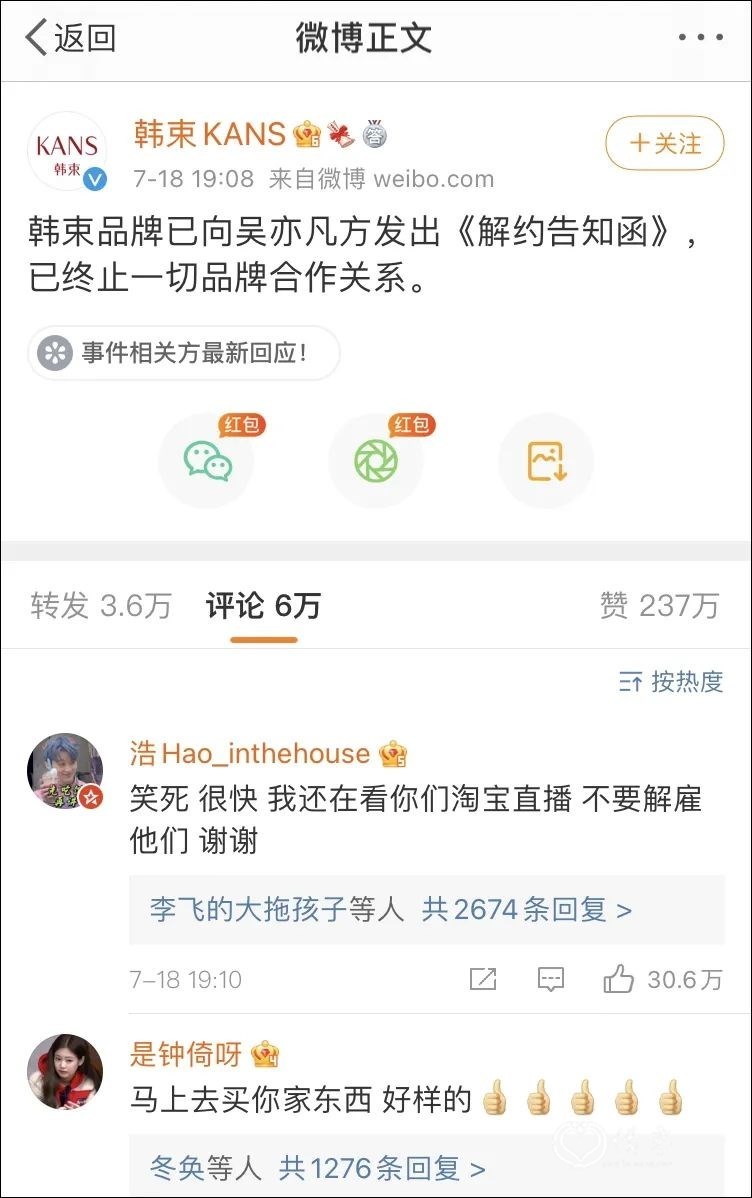Change comment sort 按热度

tap(670, 682)
